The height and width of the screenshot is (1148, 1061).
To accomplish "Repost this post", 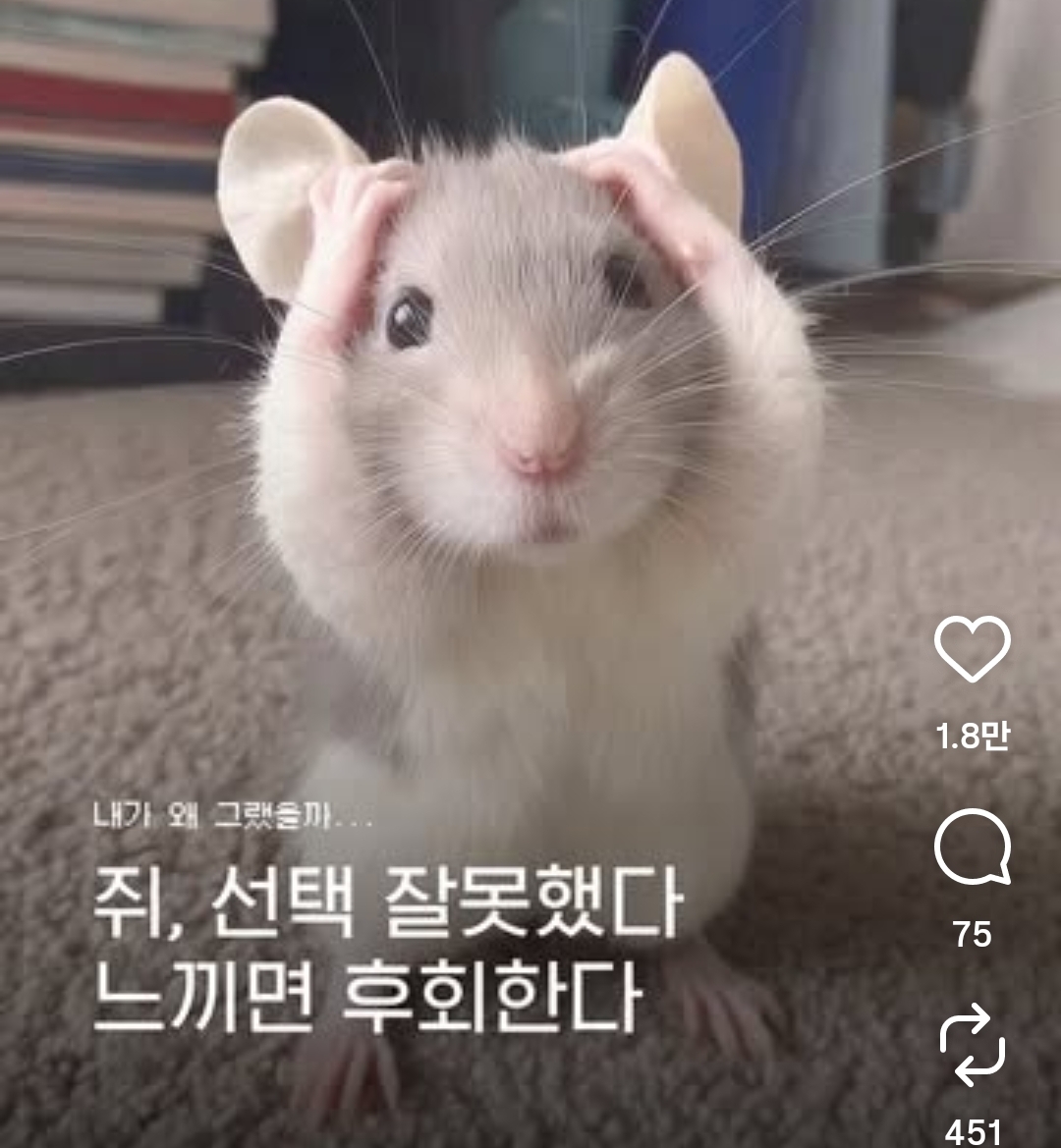I will pyautogui.click(x=972, y=1044).
